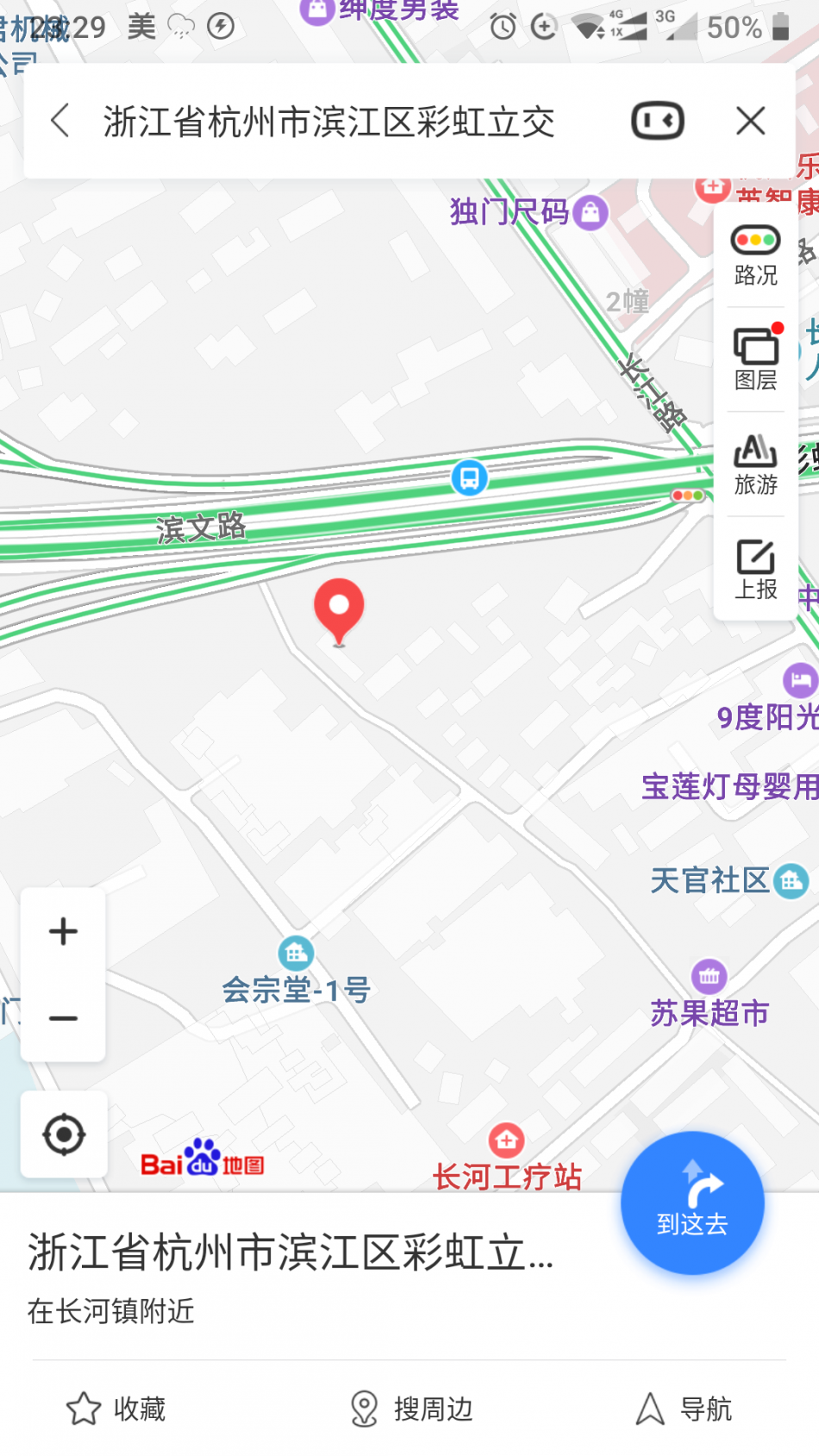This screenshot has width=819, height=1456.
Task: Locate my current position on the map
Action: 64,1134
